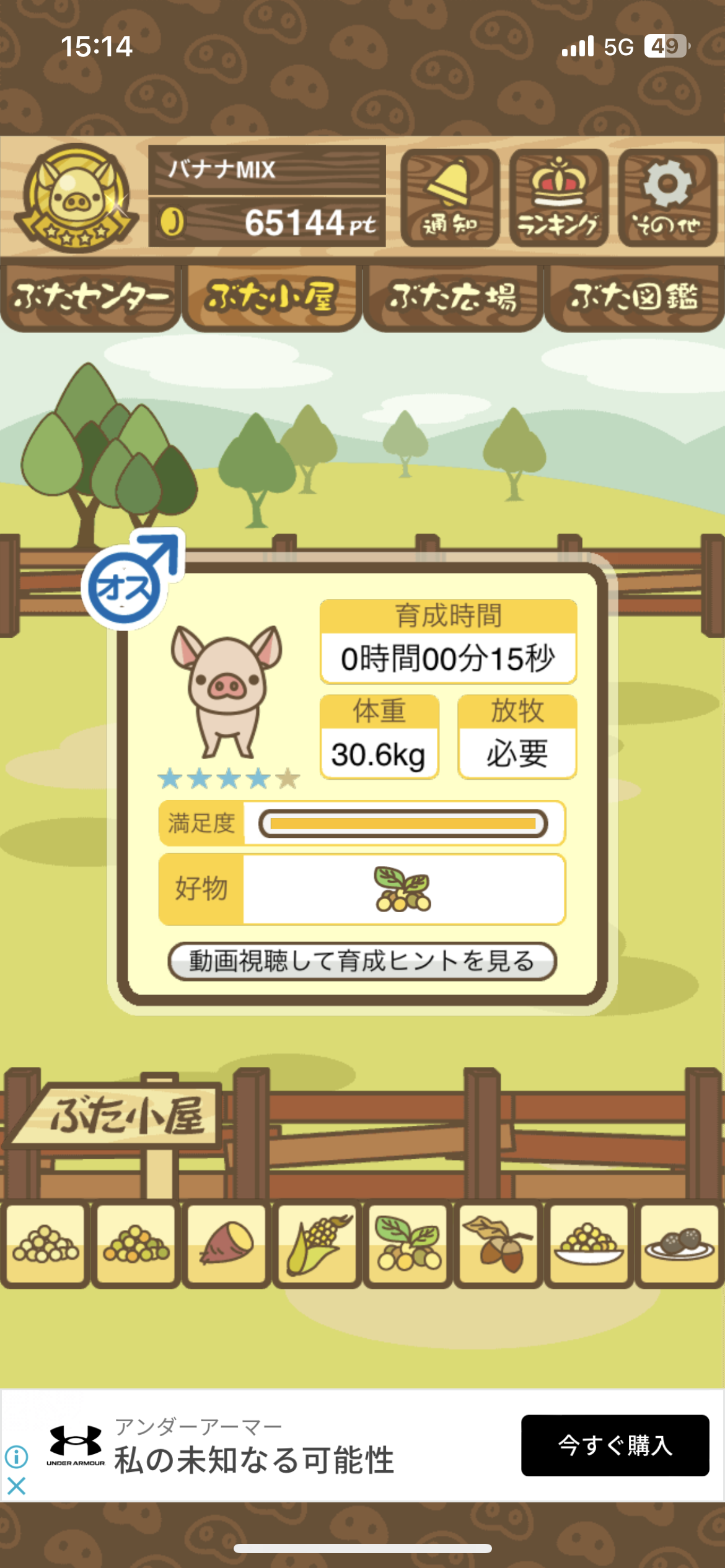Screen dimensions: 725x1568
Task: Tap the gold pig rank badge
Action: [x=77, y=198]
